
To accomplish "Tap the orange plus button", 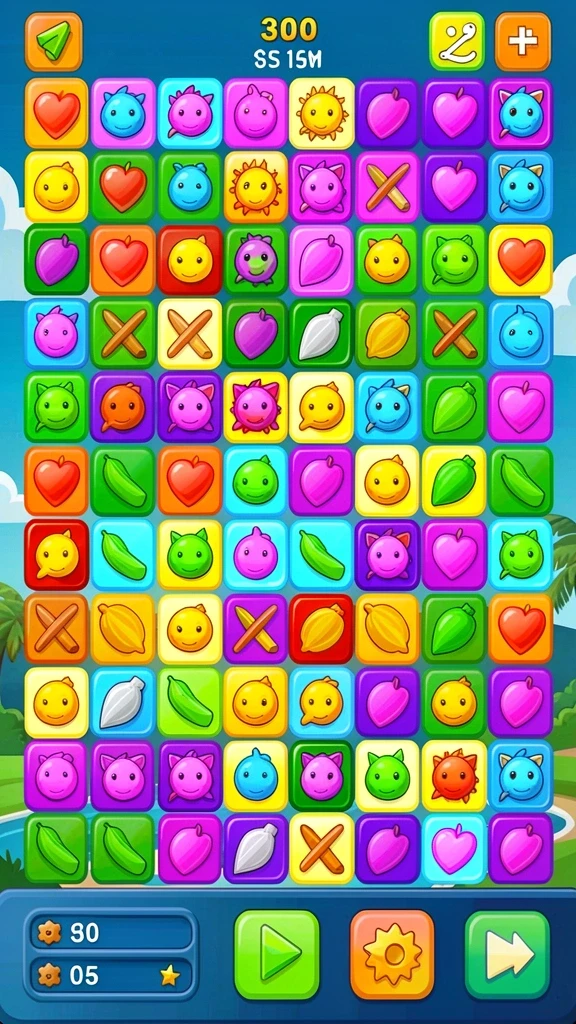I will 522,41.
